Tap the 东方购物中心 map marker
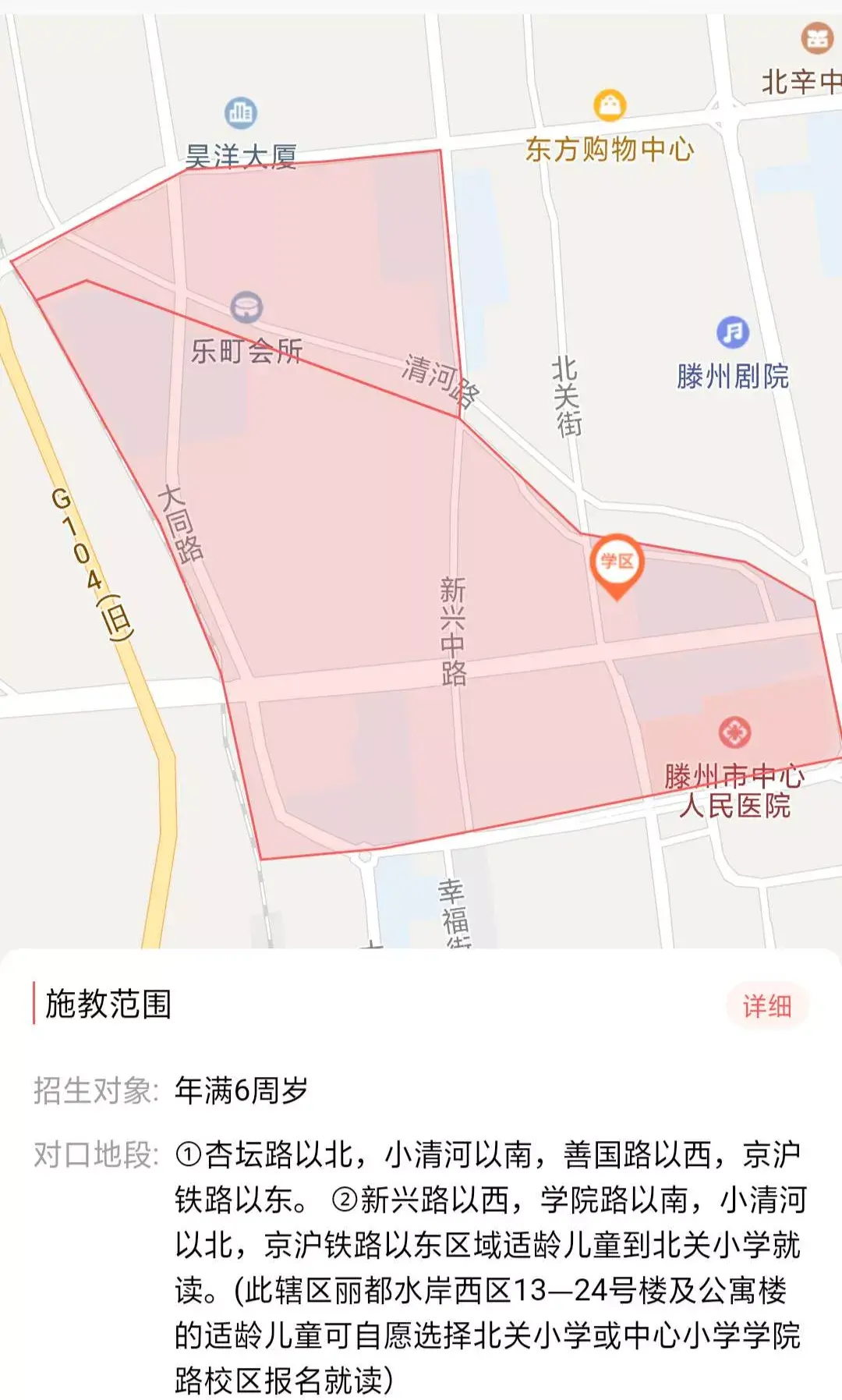The image size is (842, 1400). coord(610,105)
